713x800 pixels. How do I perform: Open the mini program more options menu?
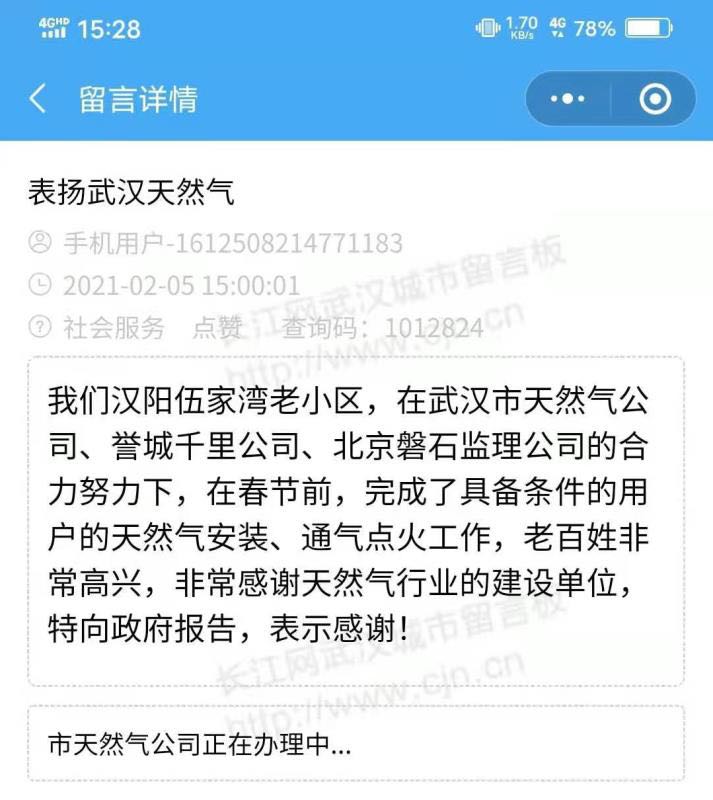tap(567, 98)
